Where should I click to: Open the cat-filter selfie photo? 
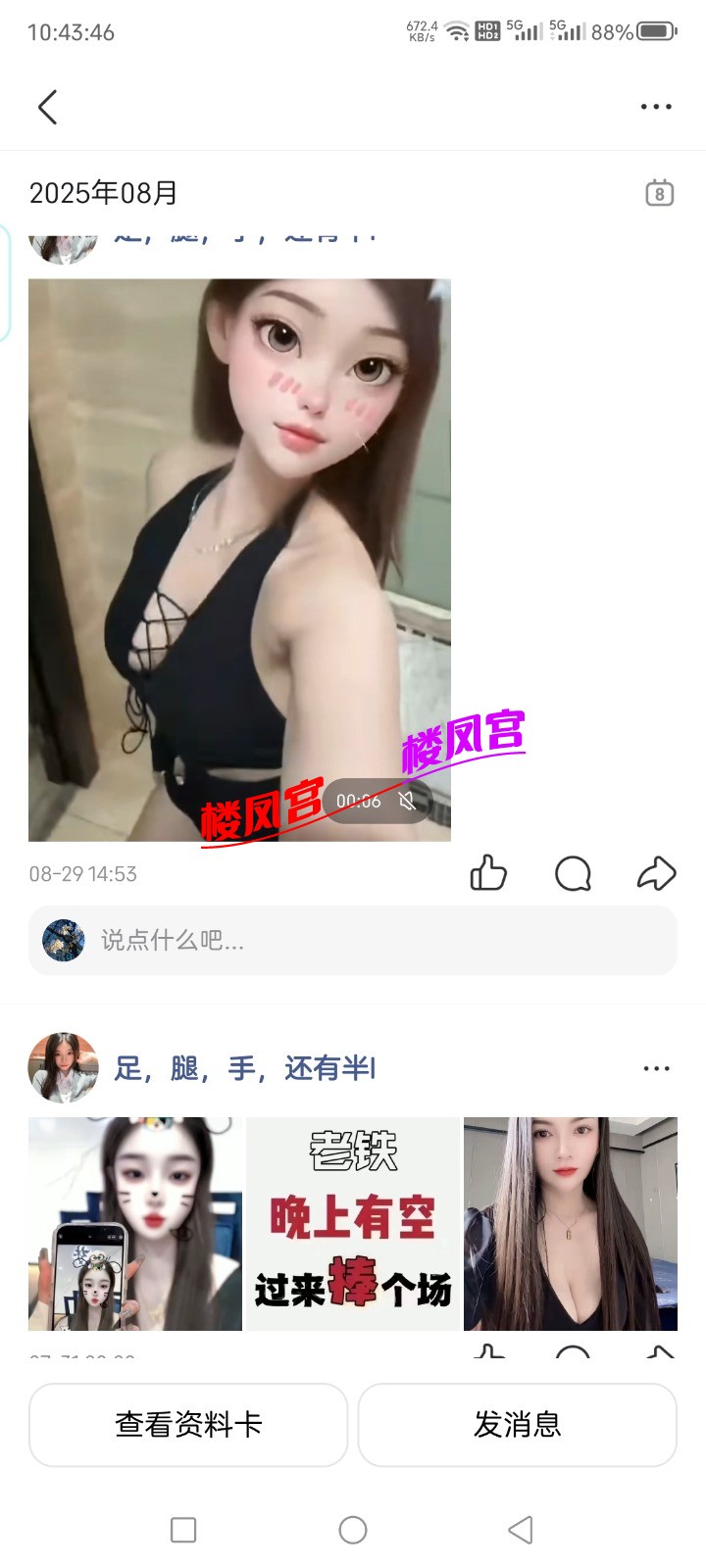click(x=135, y=1223)
